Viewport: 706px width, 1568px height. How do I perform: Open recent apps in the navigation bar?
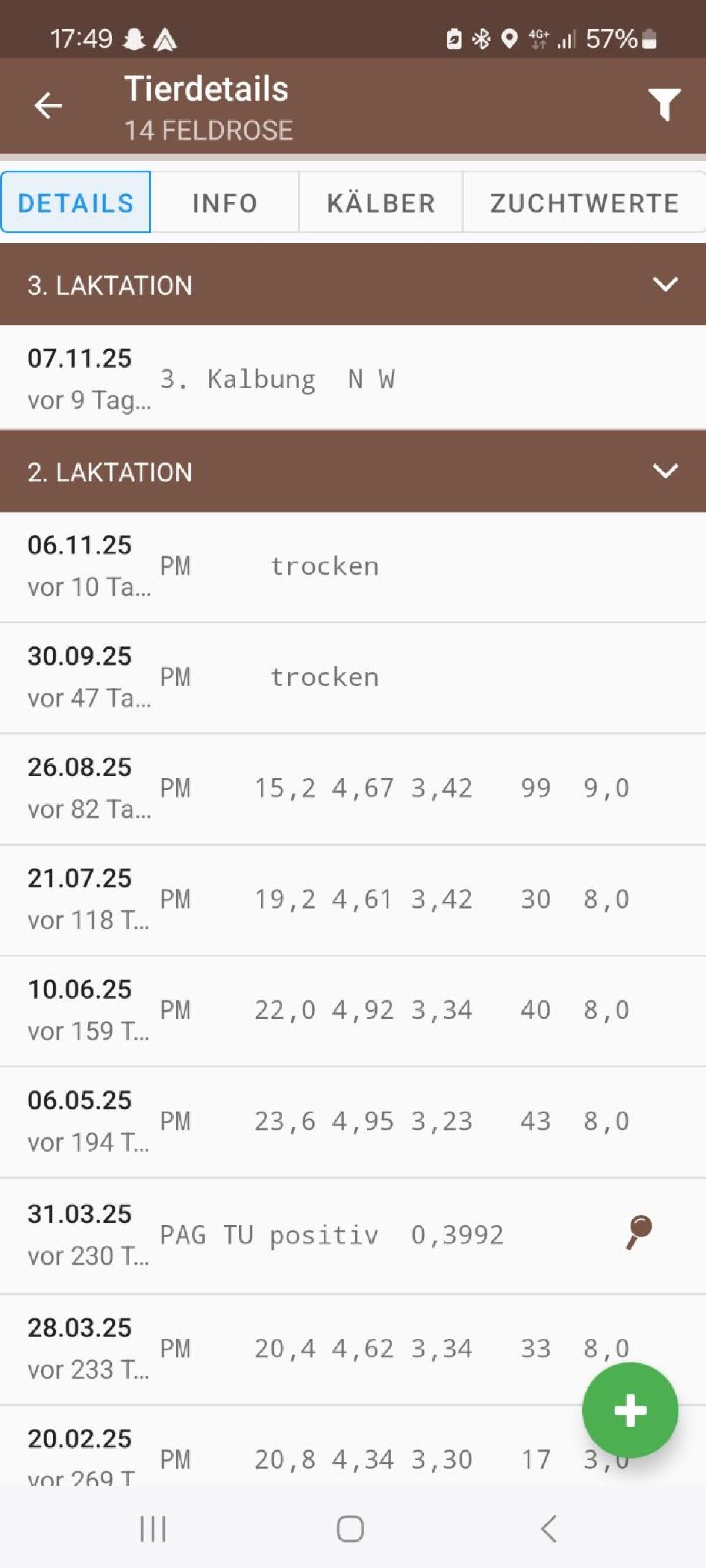(x=152, y=1528)
